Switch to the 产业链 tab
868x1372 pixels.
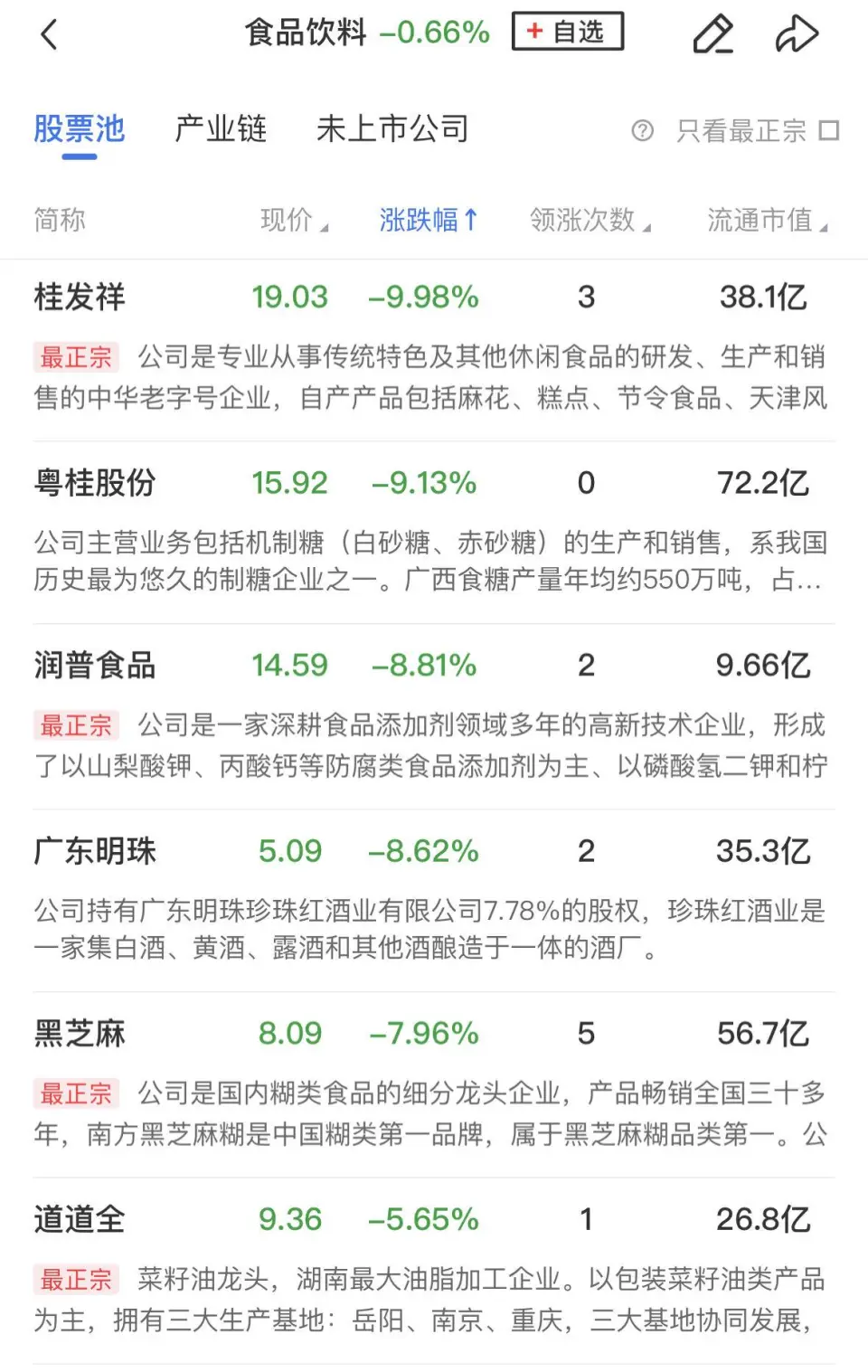[x=221, y=129]
